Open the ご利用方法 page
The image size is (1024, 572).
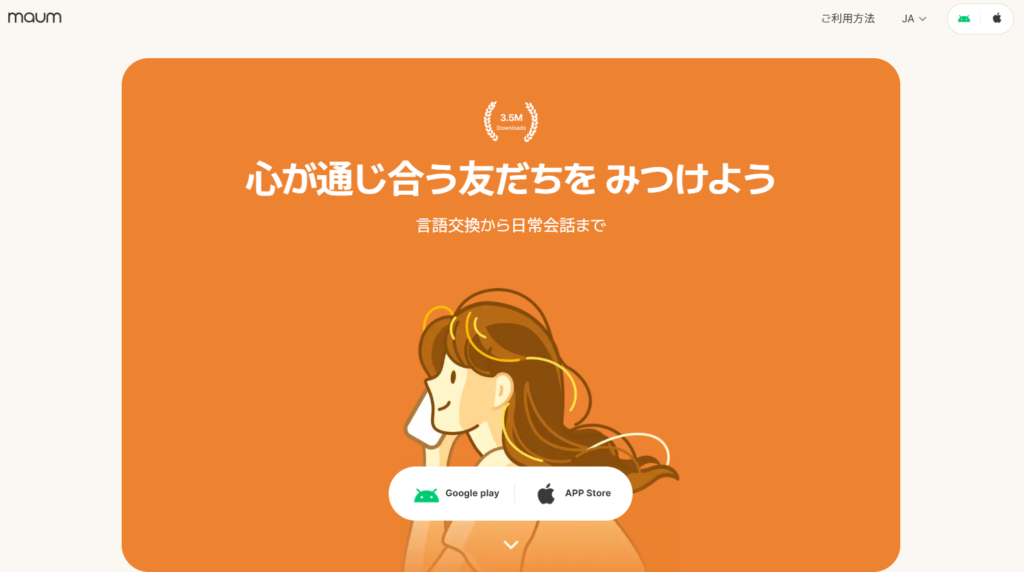click(847, 18)
